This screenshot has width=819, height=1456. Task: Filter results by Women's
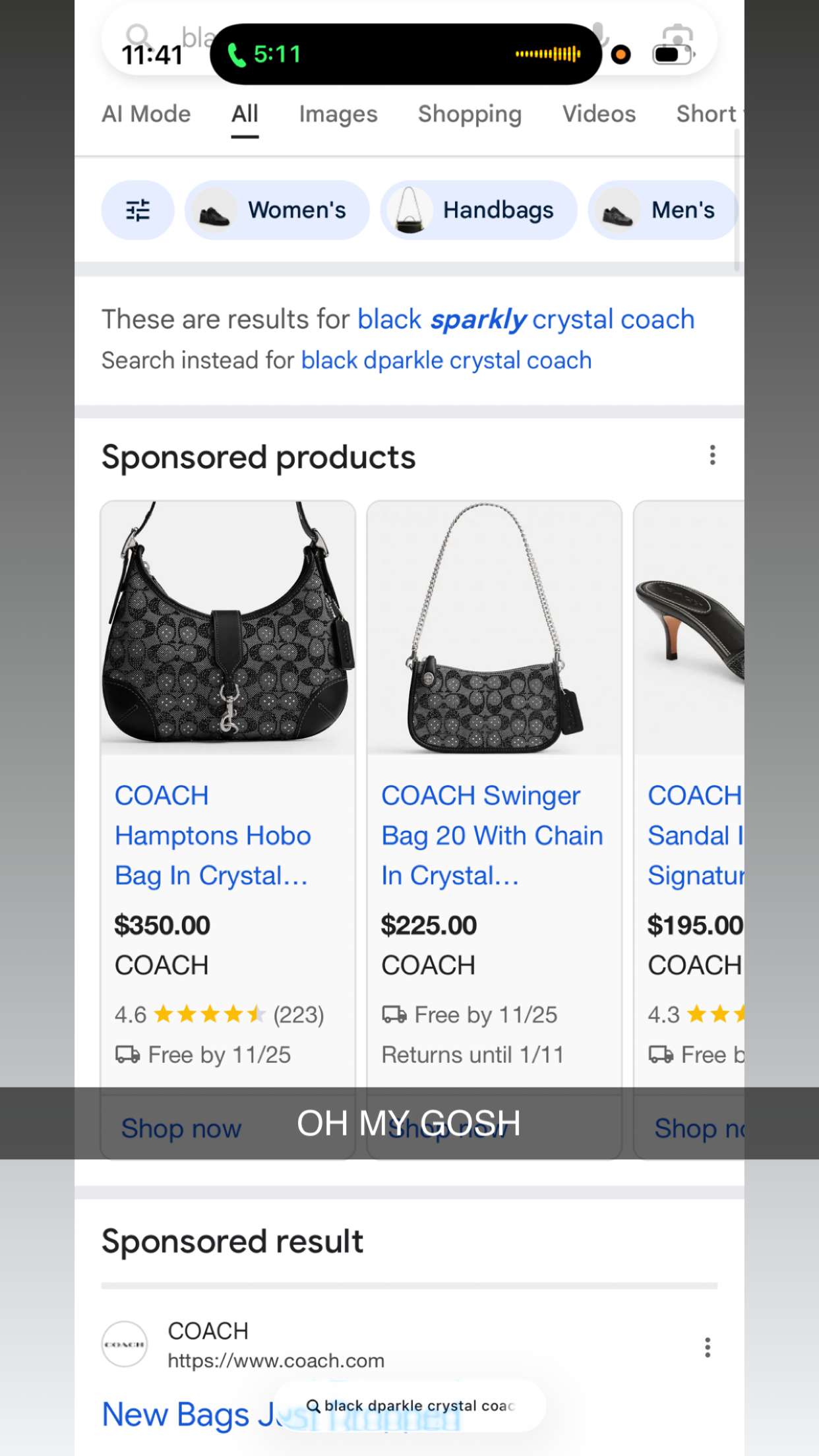pyautogui.click(x=277, y=210)
